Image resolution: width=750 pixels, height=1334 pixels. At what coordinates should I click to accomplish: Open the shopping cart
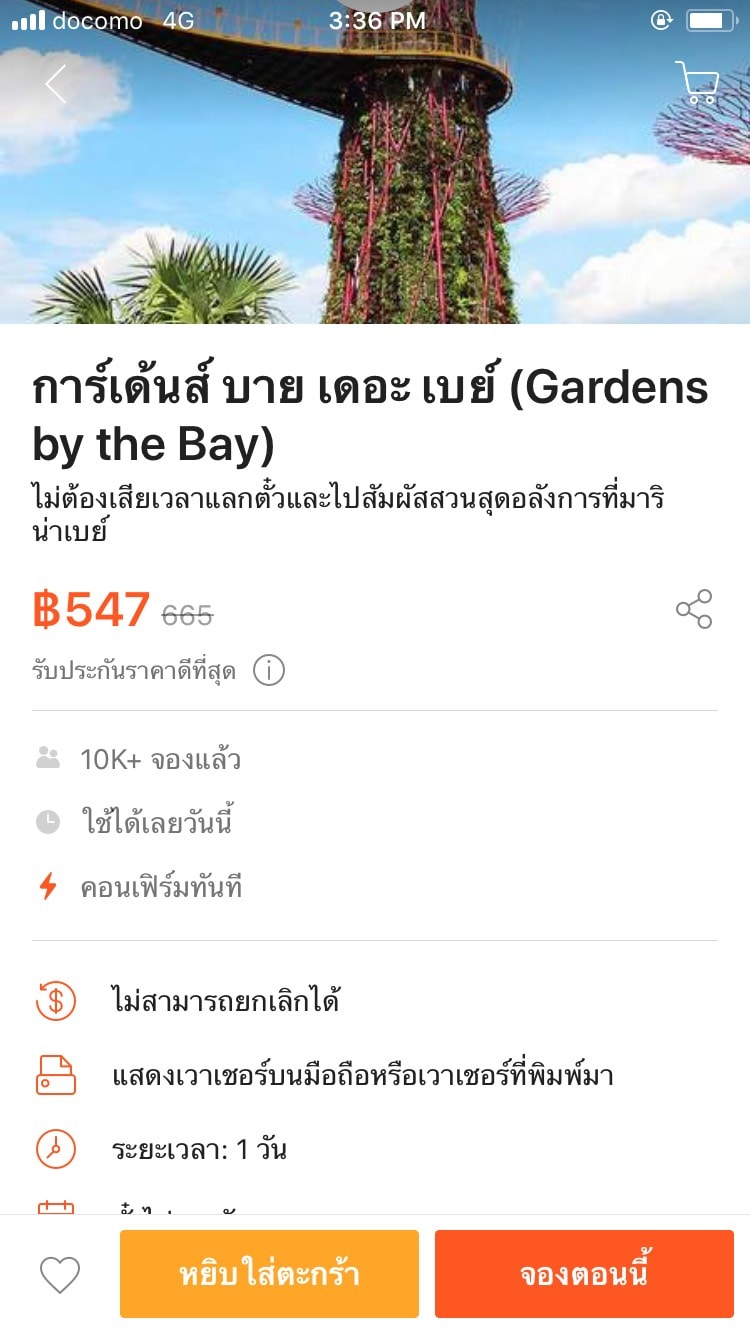click(697, 83)
